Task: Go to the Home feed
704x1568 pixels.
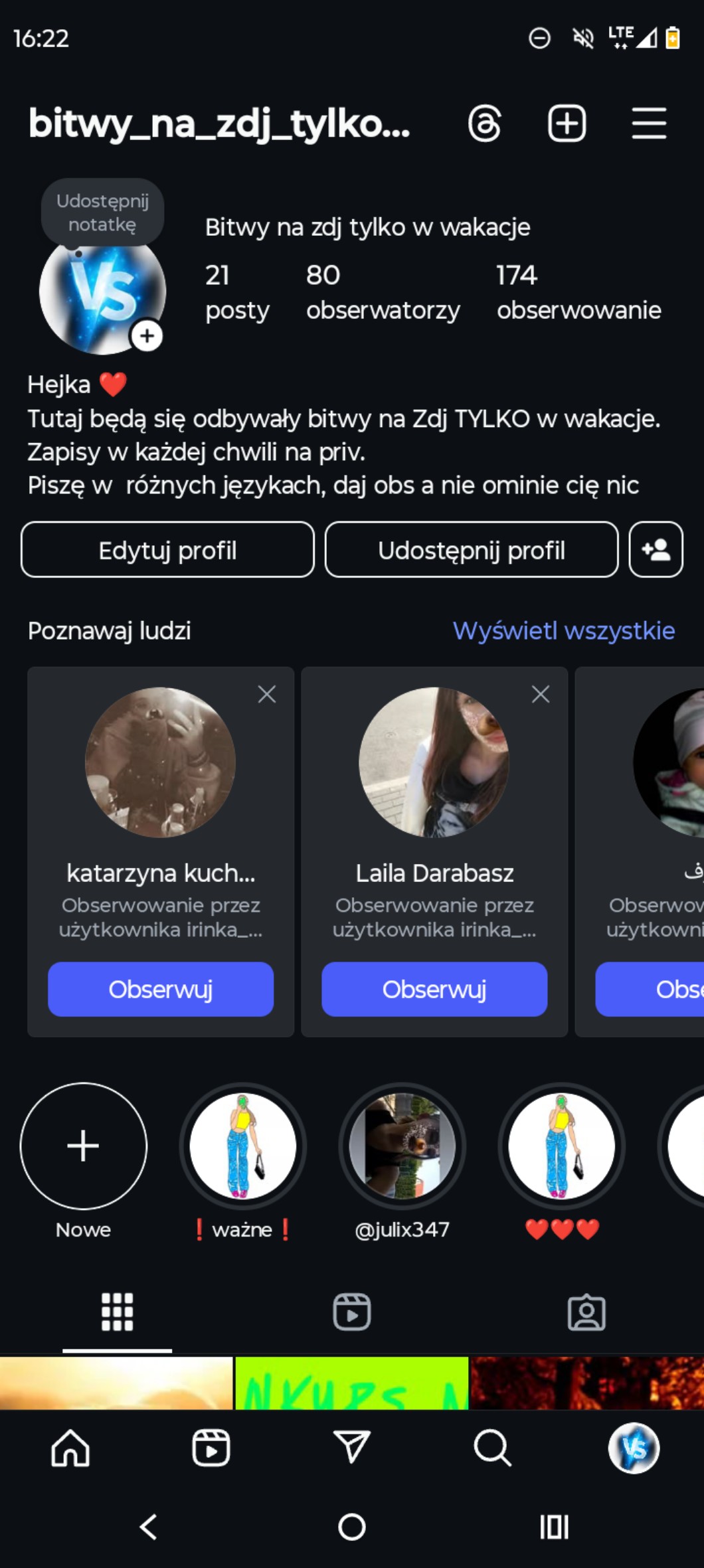Action: tap(70, 1448)
